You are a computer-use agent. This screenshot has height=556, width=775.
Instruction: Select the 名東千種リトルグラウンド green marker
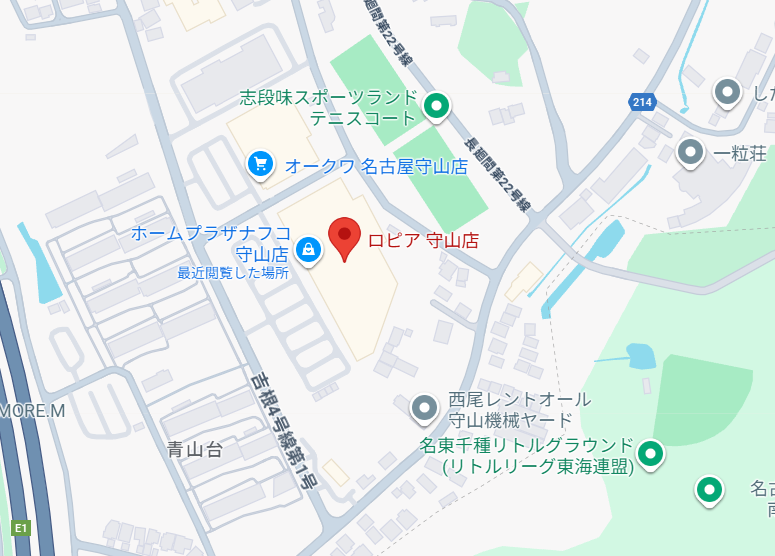pyautogui.click(x=652, y=455)
